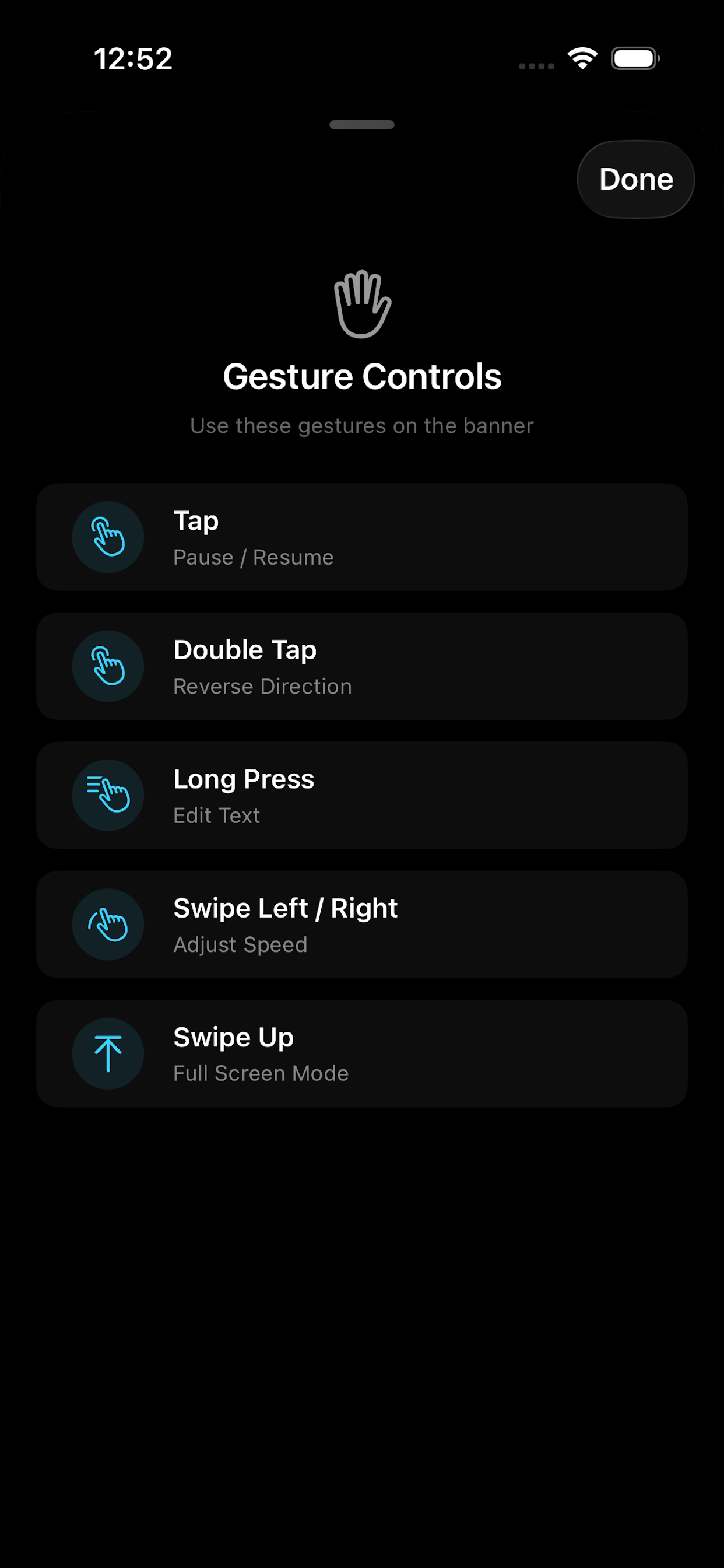This screenshot has height=1568, width=724.
Task: Open the Edit Text gesture entry
Action: 362,796
